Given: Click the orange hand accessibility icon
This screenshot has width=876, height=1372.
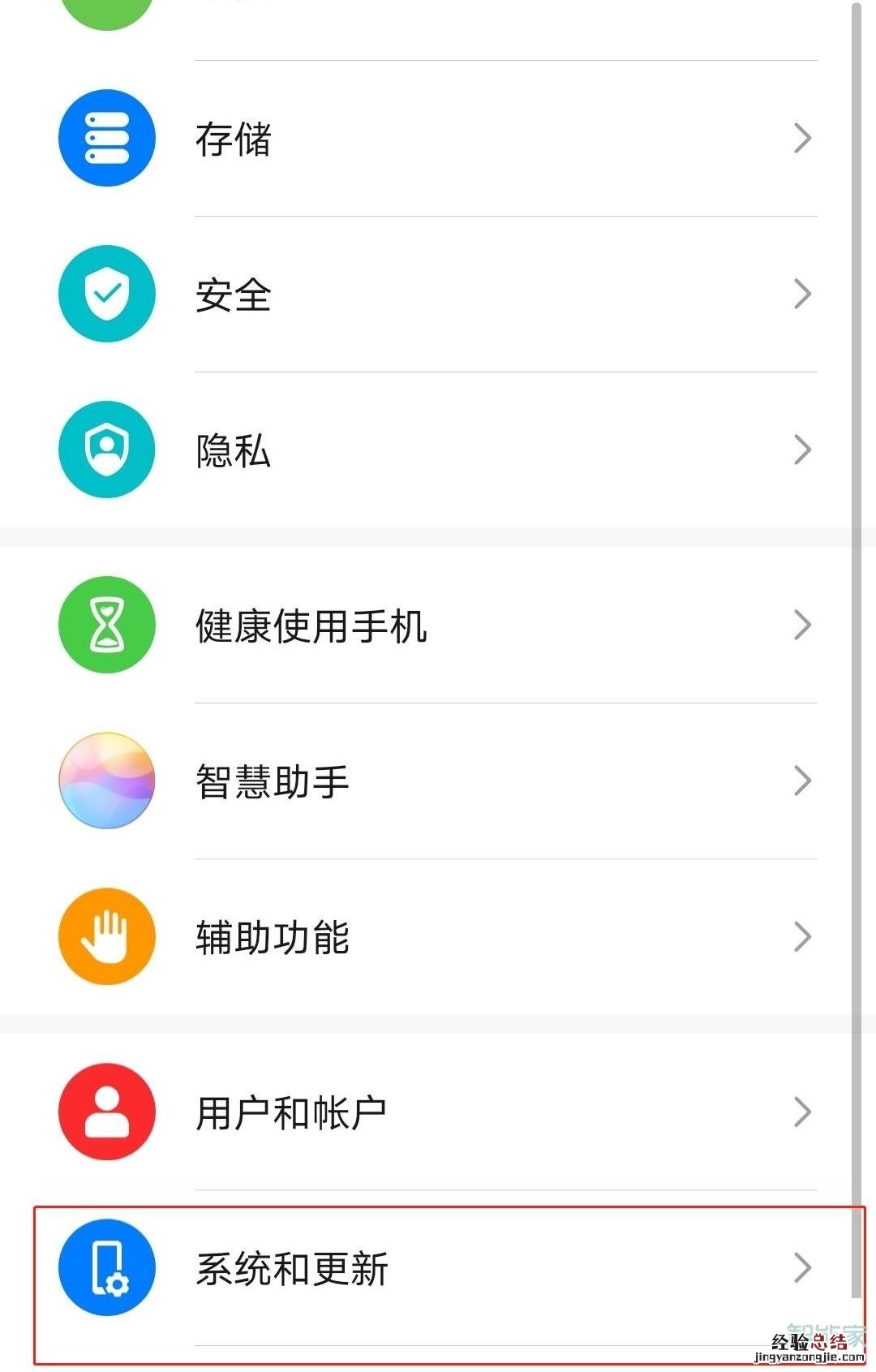Looking at the screenshot, I should (106, 937).
